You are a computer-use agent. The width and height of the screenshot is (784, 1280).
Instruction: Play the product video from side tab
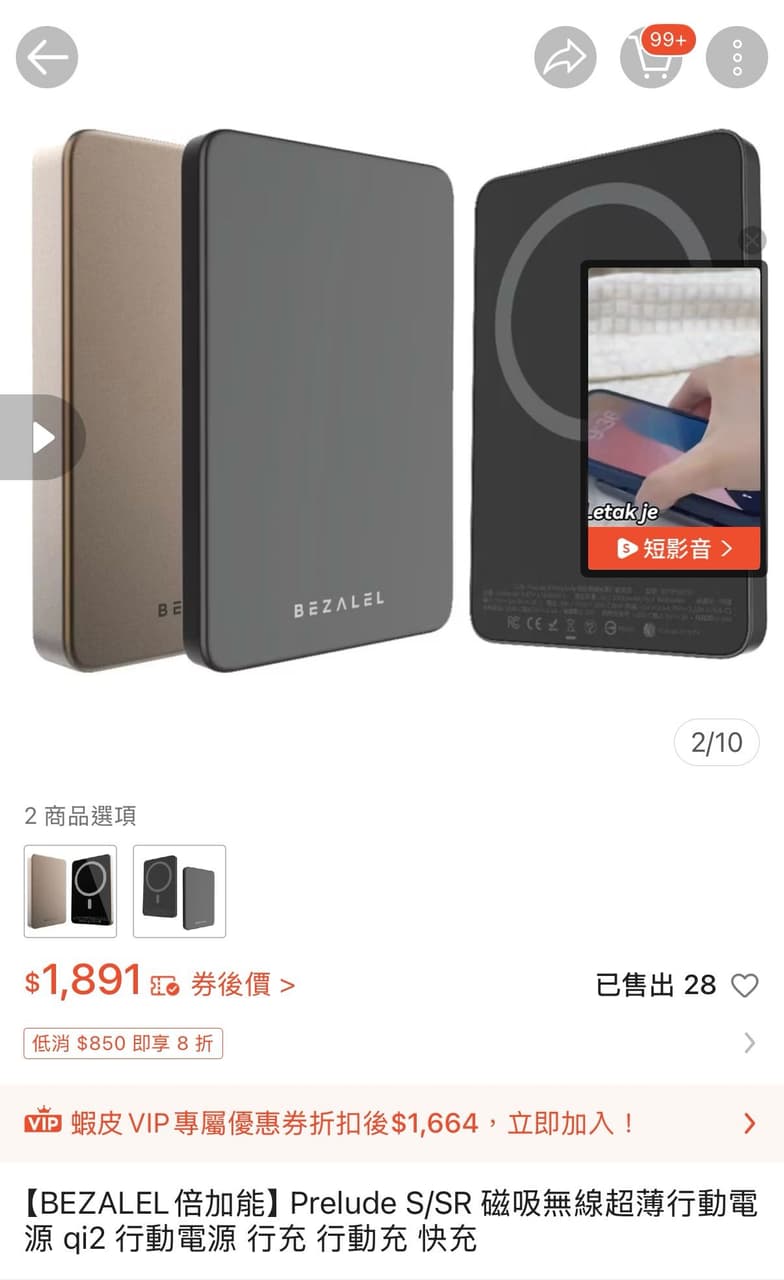pyautogui.click(x=41, y=437)
